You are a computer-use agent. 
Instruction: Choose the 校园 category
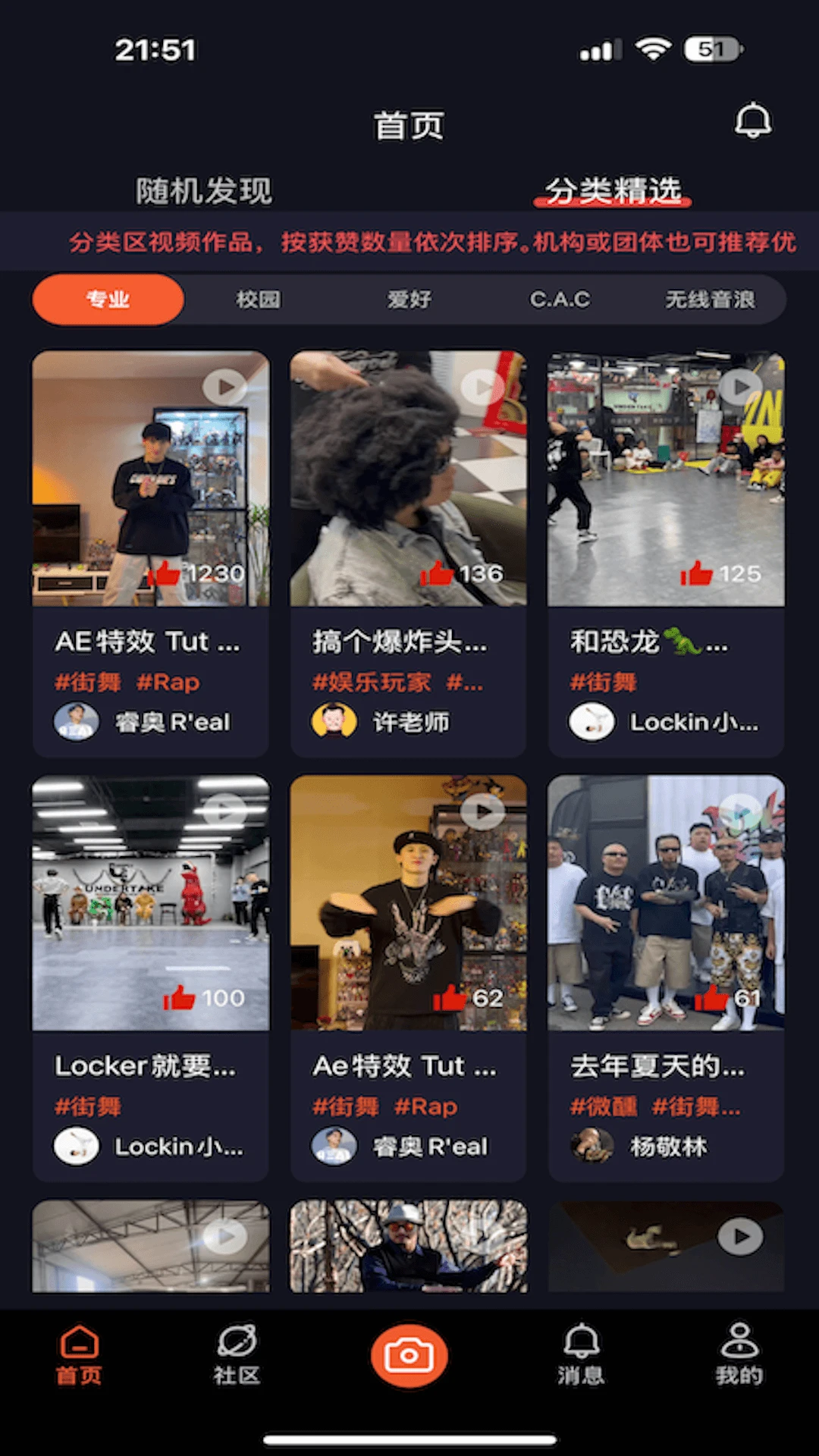click(x=258, y=300)
